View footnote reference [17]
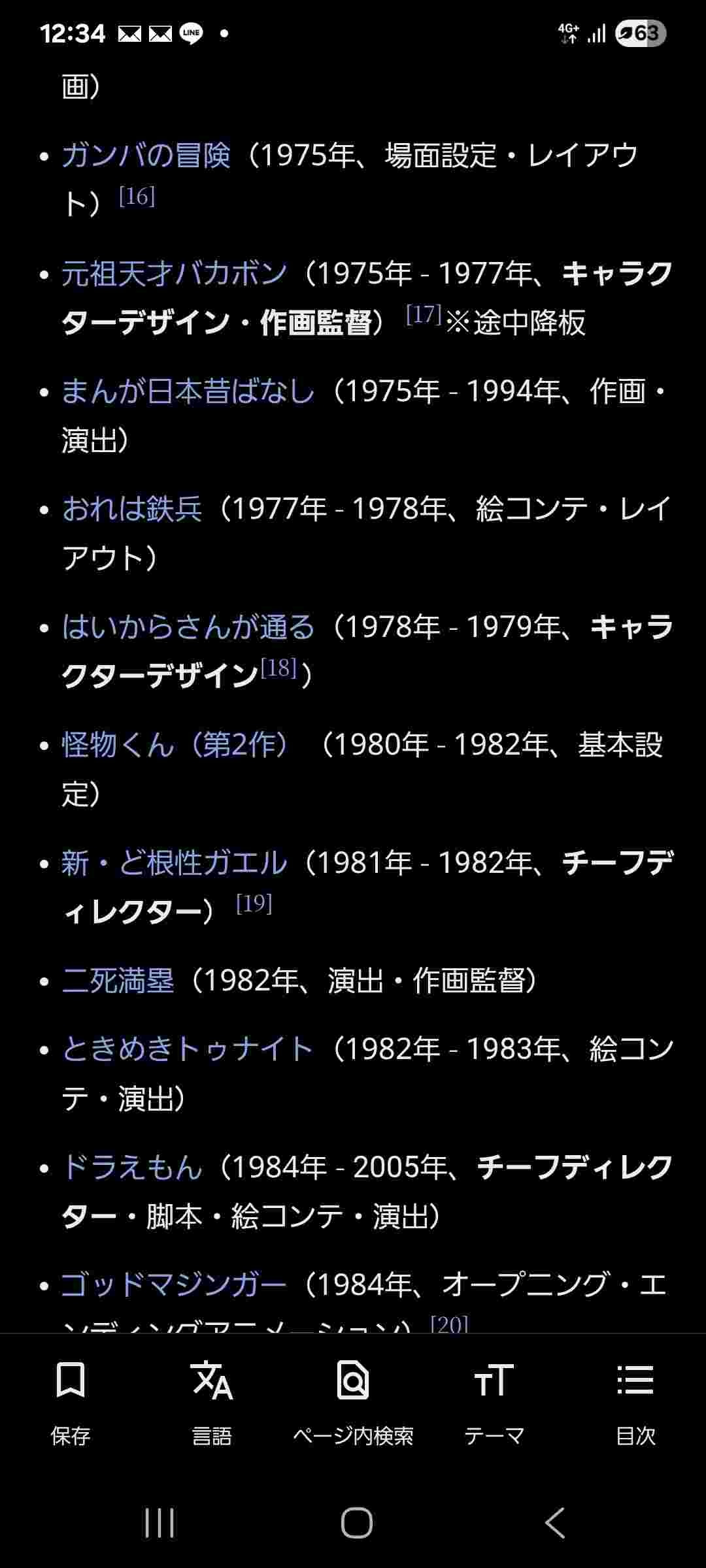This screenshot has height=1568, width=706. 424,314
